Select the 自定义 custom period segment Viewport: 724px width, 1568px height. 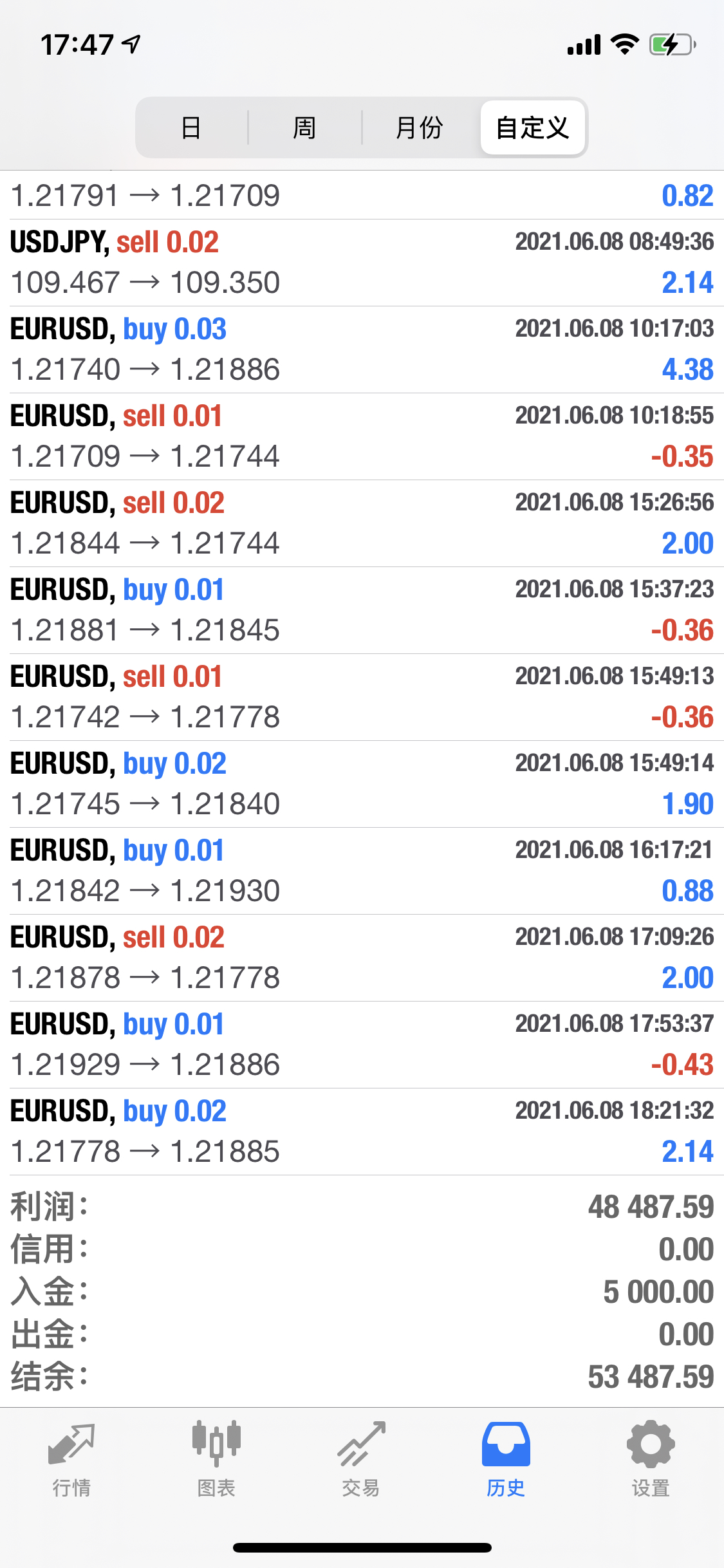coord(532,127)
